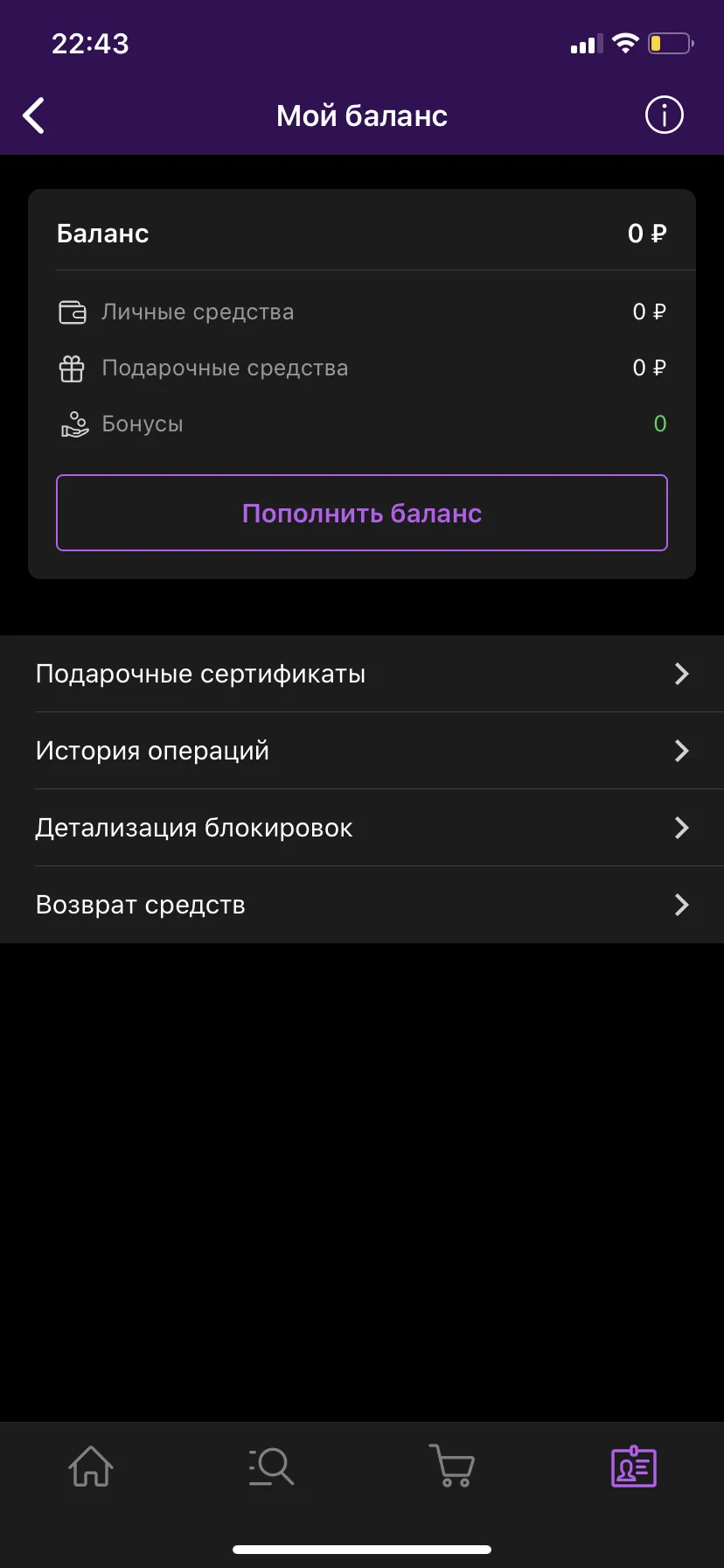
Task: Tap the Пополнить баланс button
Action: [362, 513]
